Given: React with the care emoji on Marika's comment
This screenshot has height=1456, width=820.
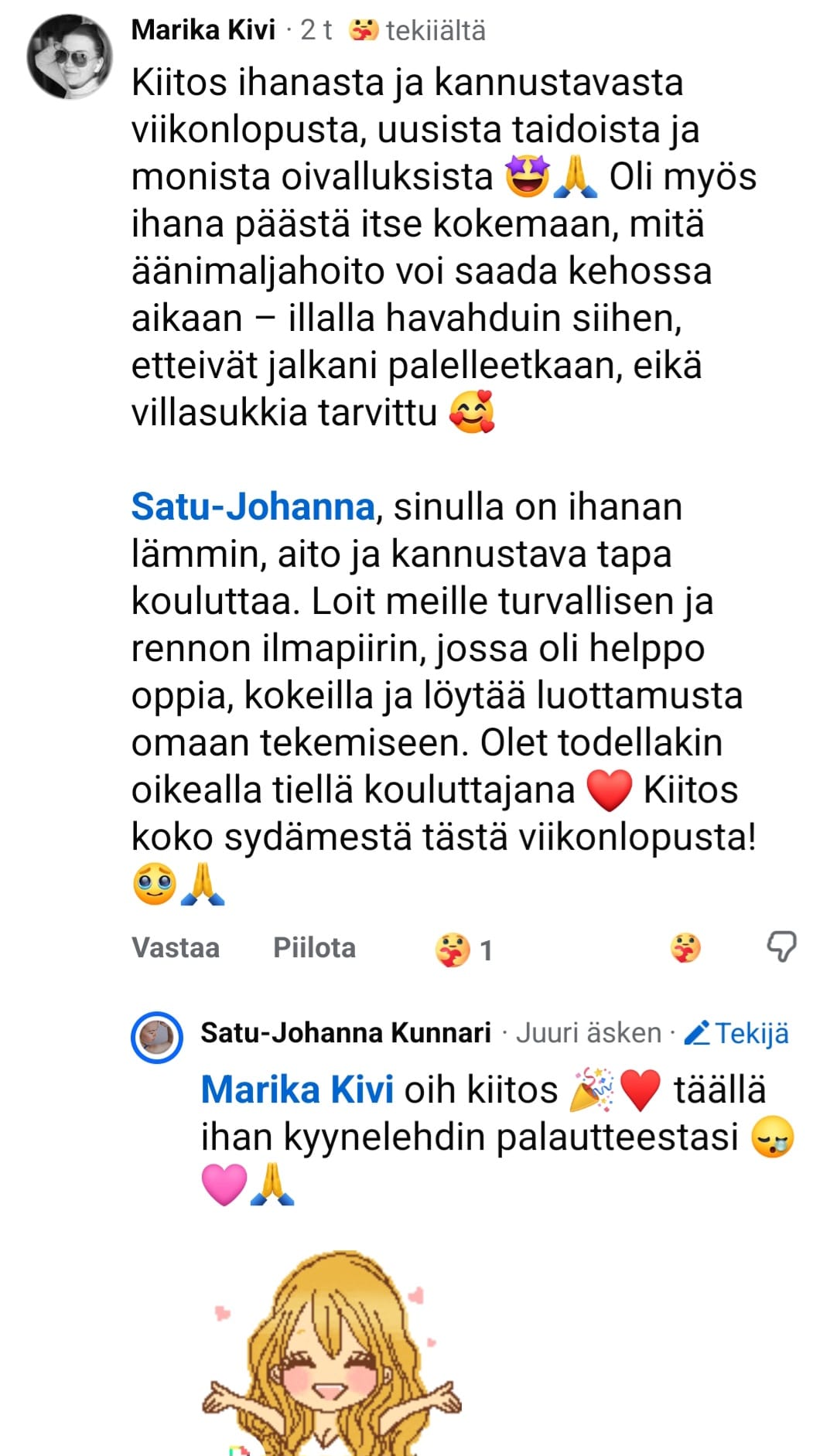Looking at the screenshot, I should click(685, 948).
